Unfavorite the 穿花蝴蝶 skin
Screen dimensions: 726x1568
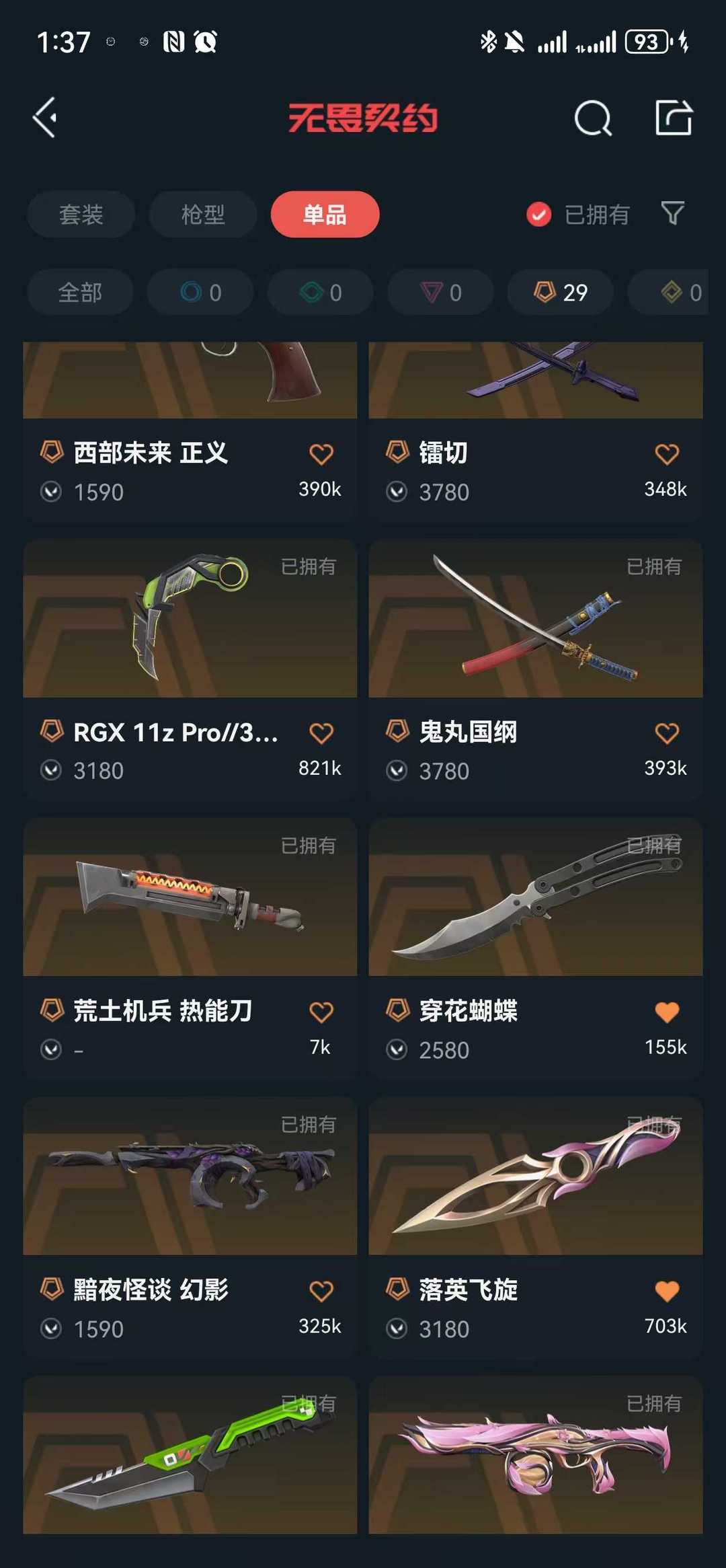click(666, 1012)
